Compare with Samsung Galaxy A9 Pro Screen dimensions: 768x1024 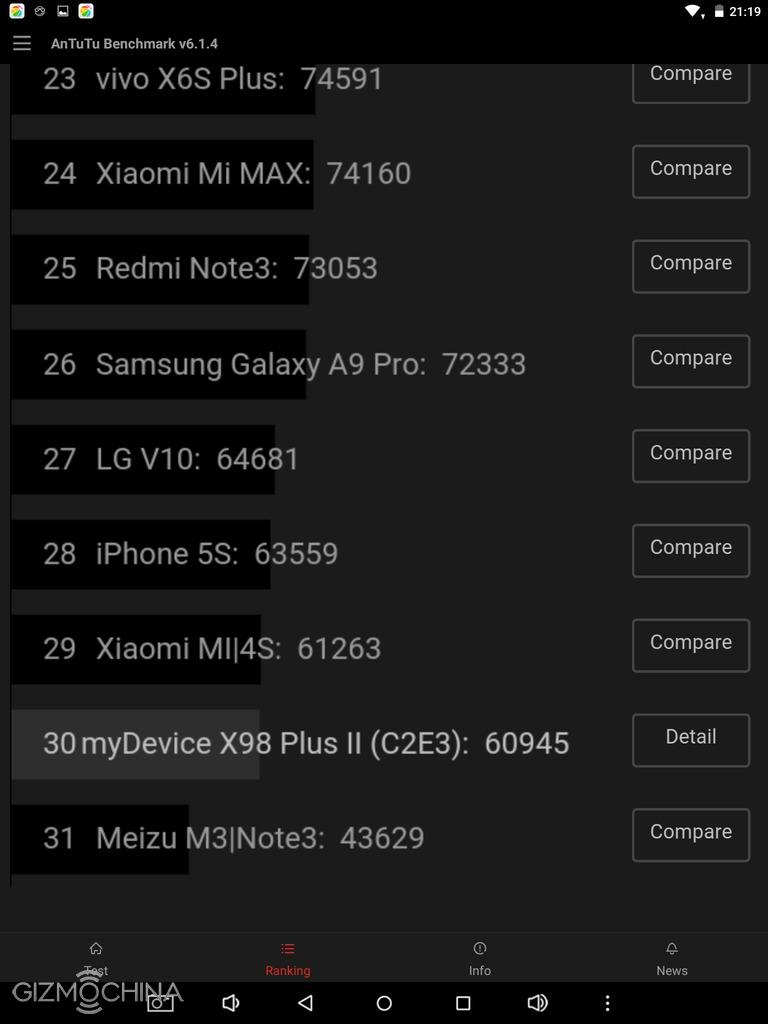(x=690, y=361)
